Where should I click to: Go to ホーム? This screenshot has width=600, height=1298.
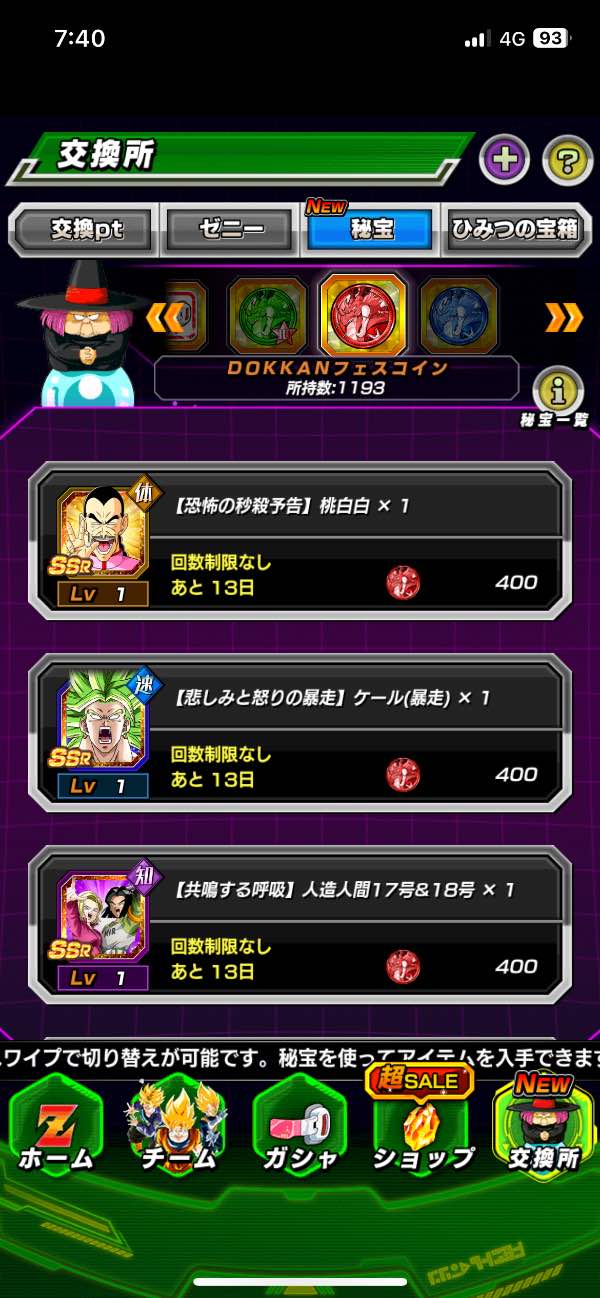pyautogui.click(x=56, y=1125)
